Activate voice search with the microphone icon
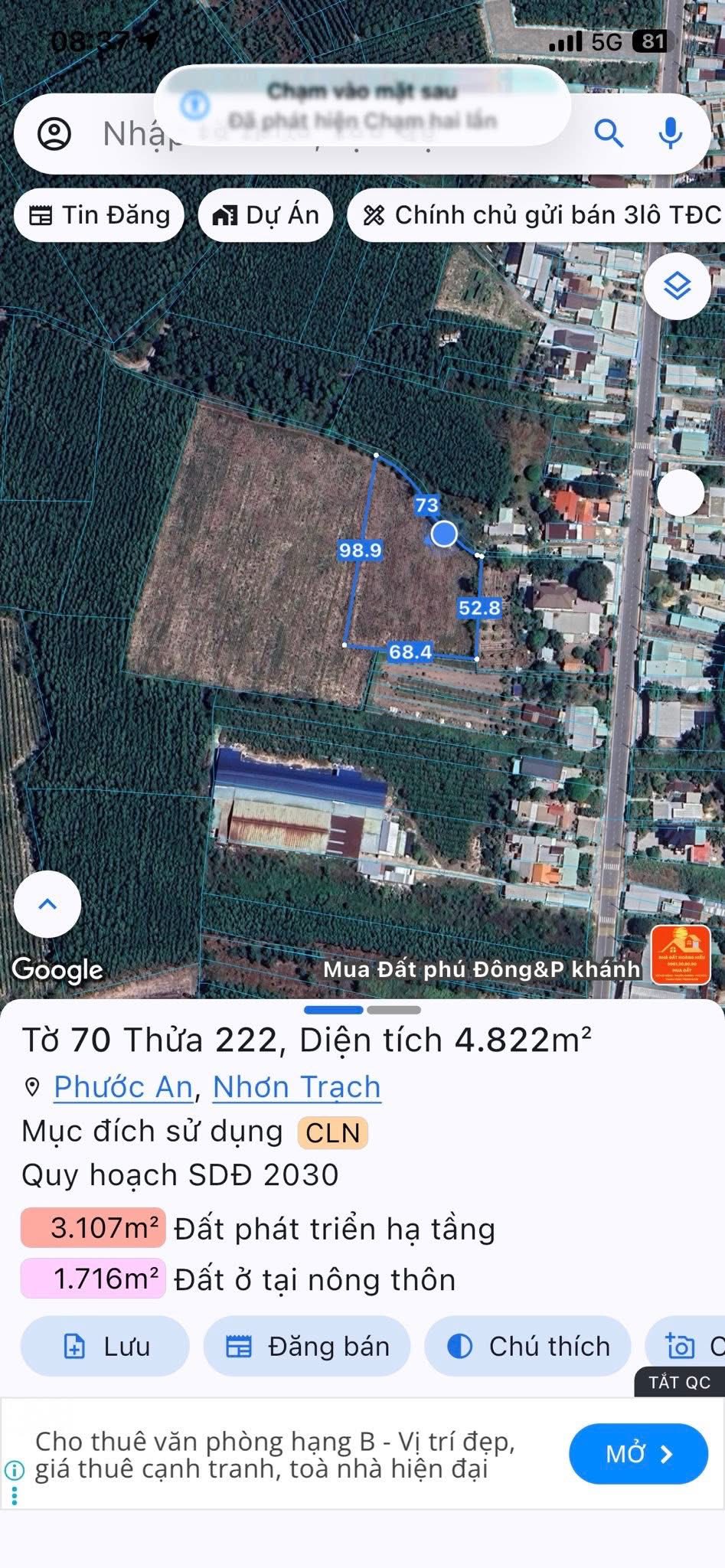The image size is (725, 1568). (x=668, y=135)
